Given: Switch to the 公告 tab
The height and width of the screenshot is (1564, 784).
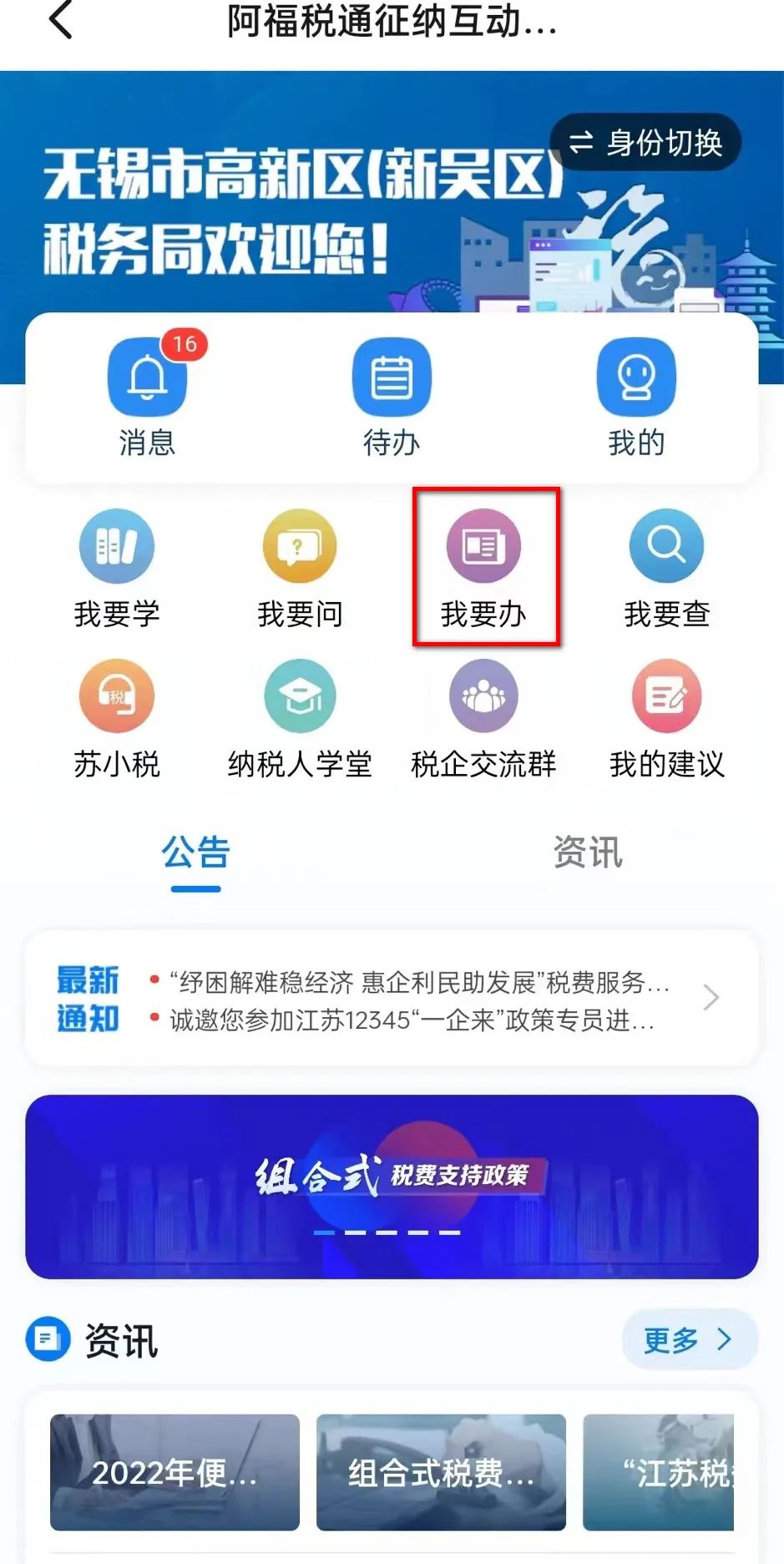Looking at the screenshot, I should tap(196, 853).
